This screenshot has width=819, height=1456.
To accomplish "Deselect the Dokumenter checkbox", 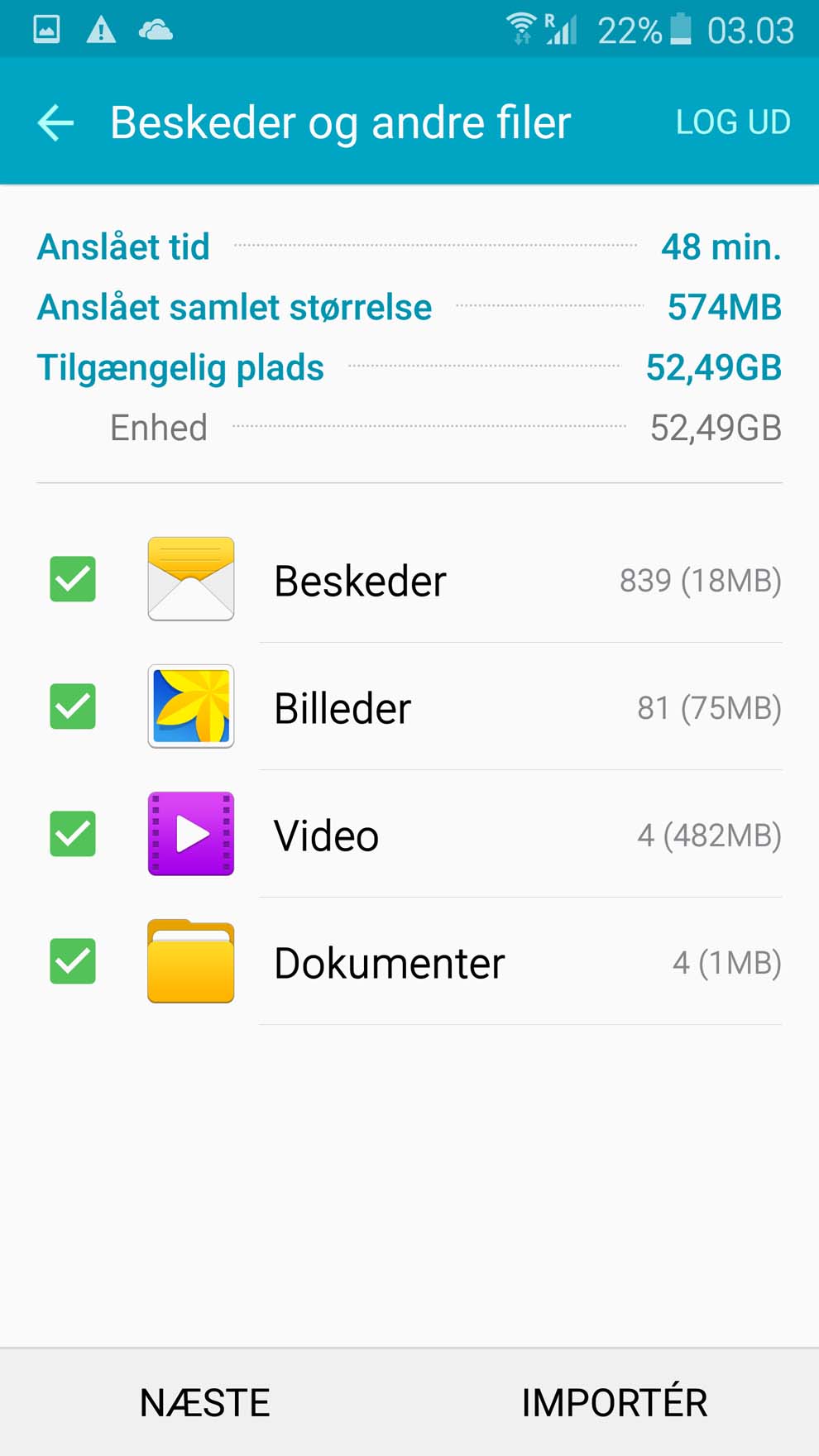I will 73,961.
